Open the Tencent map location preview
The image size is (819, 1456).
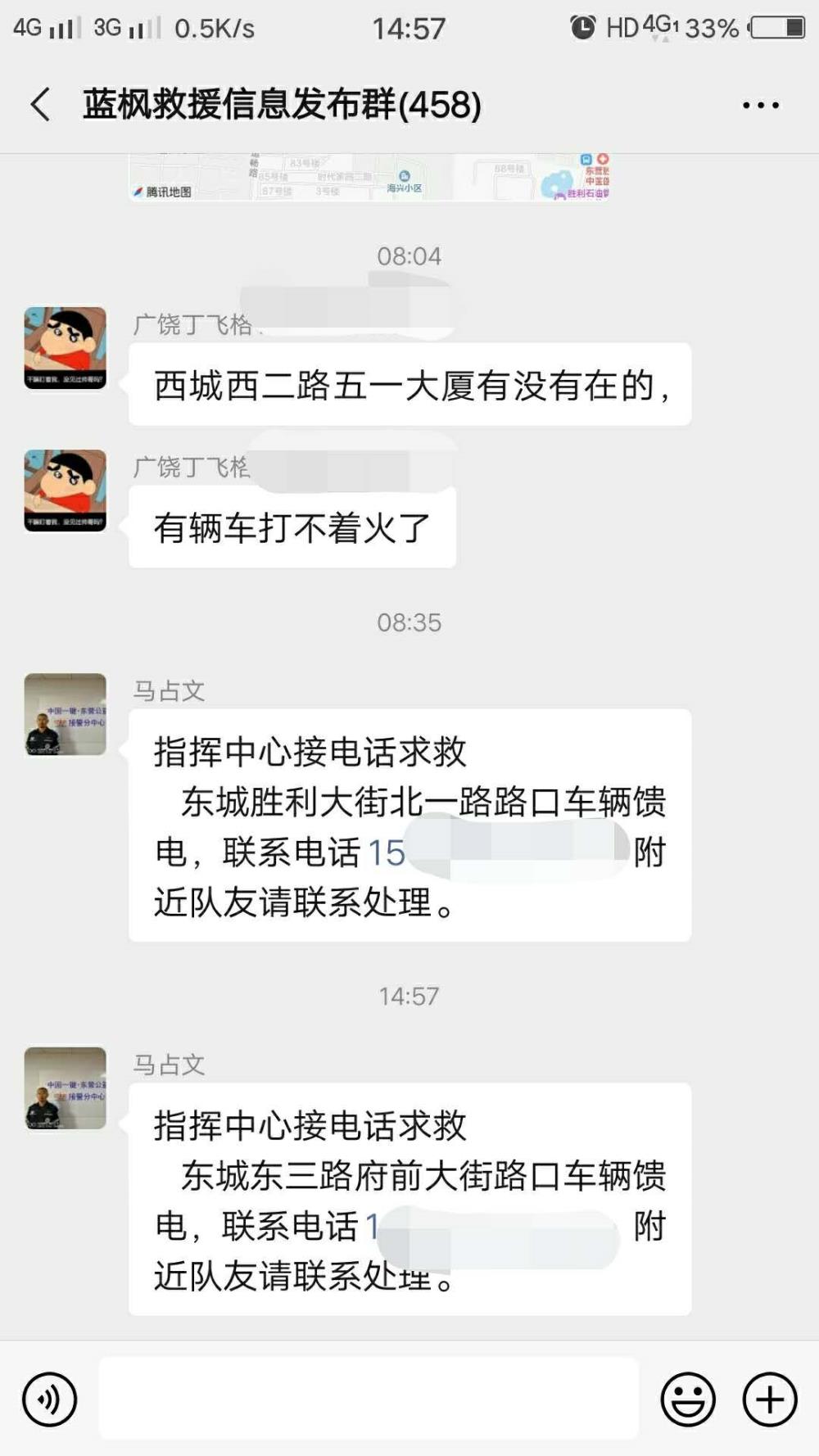(x=370, y=177)
